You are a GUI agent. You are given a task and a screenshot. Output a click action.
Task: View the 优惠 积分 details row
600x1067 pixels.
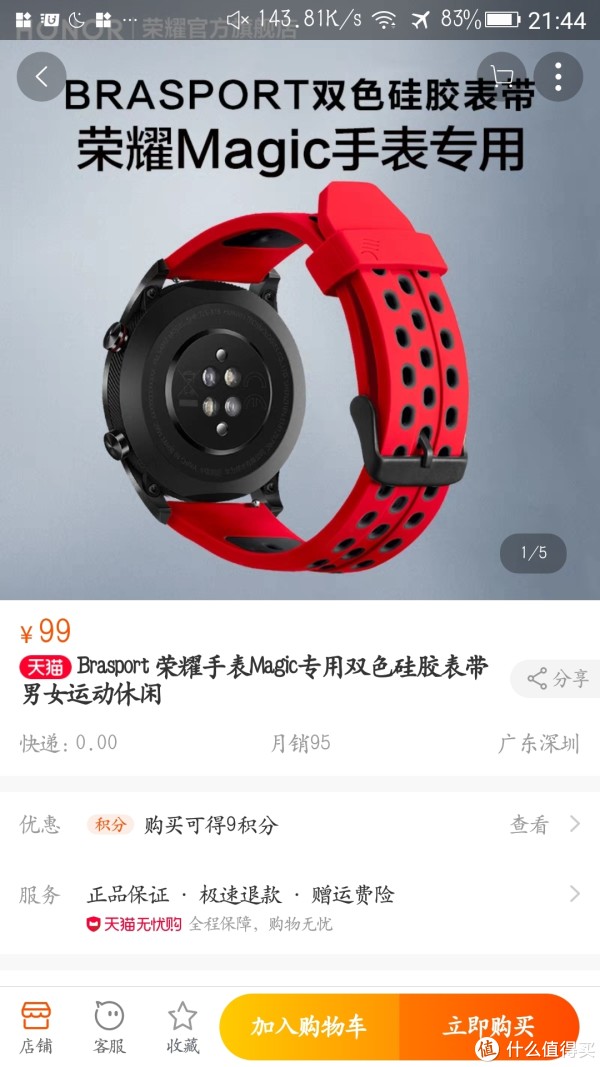click(300, 825)
